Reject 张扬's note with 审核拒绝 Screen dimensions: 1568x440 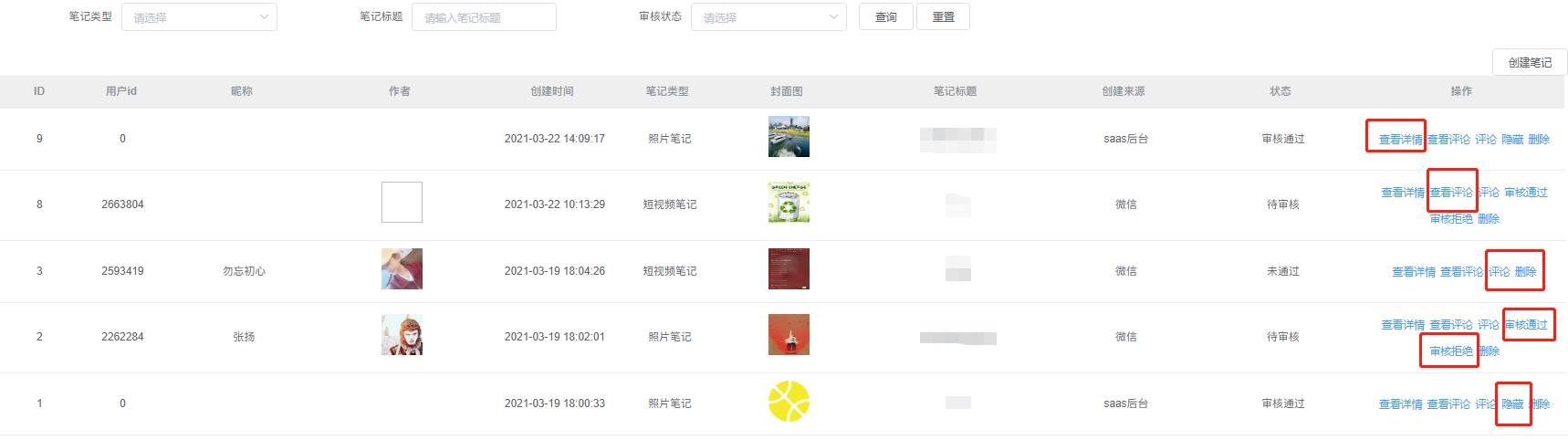(x=1451, y=351)
